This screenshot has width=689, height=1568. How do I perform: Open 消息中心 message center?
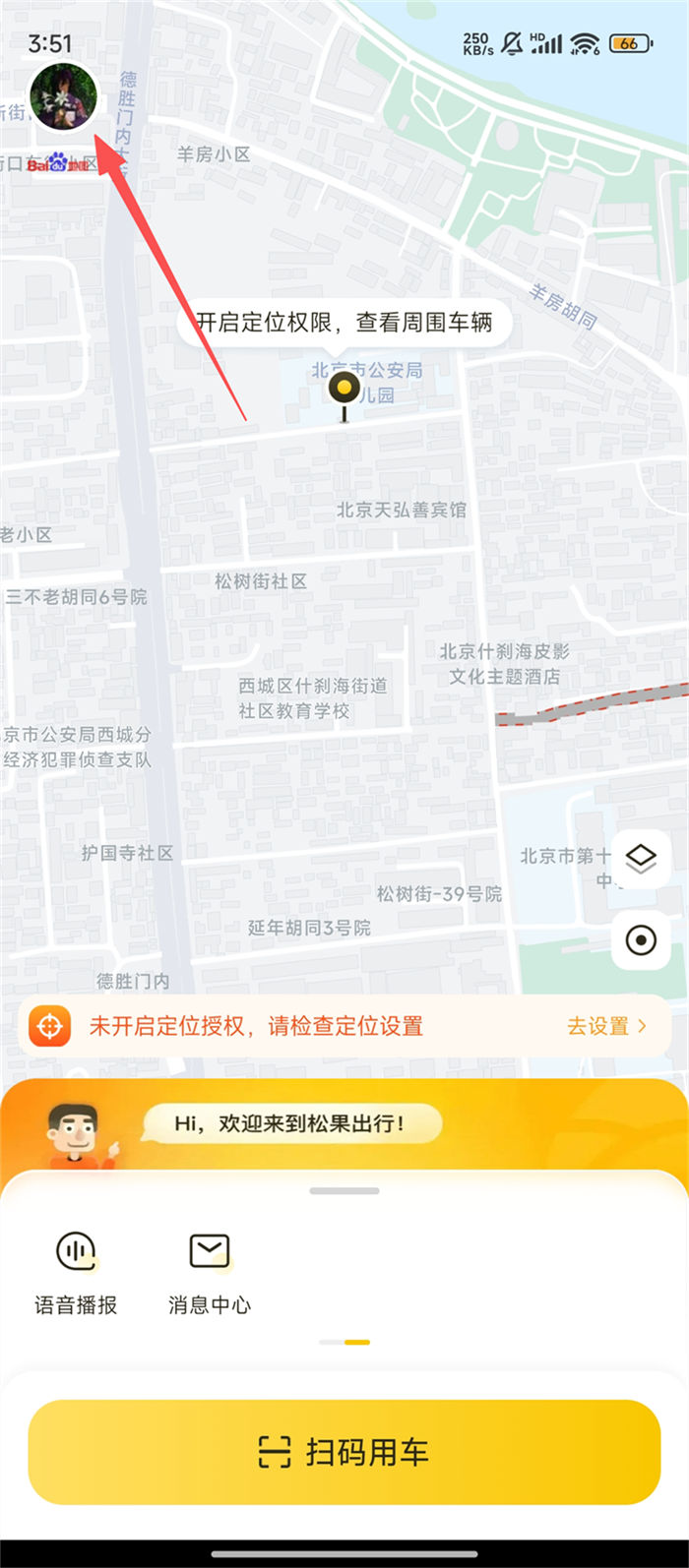(x=210, y=1272)
